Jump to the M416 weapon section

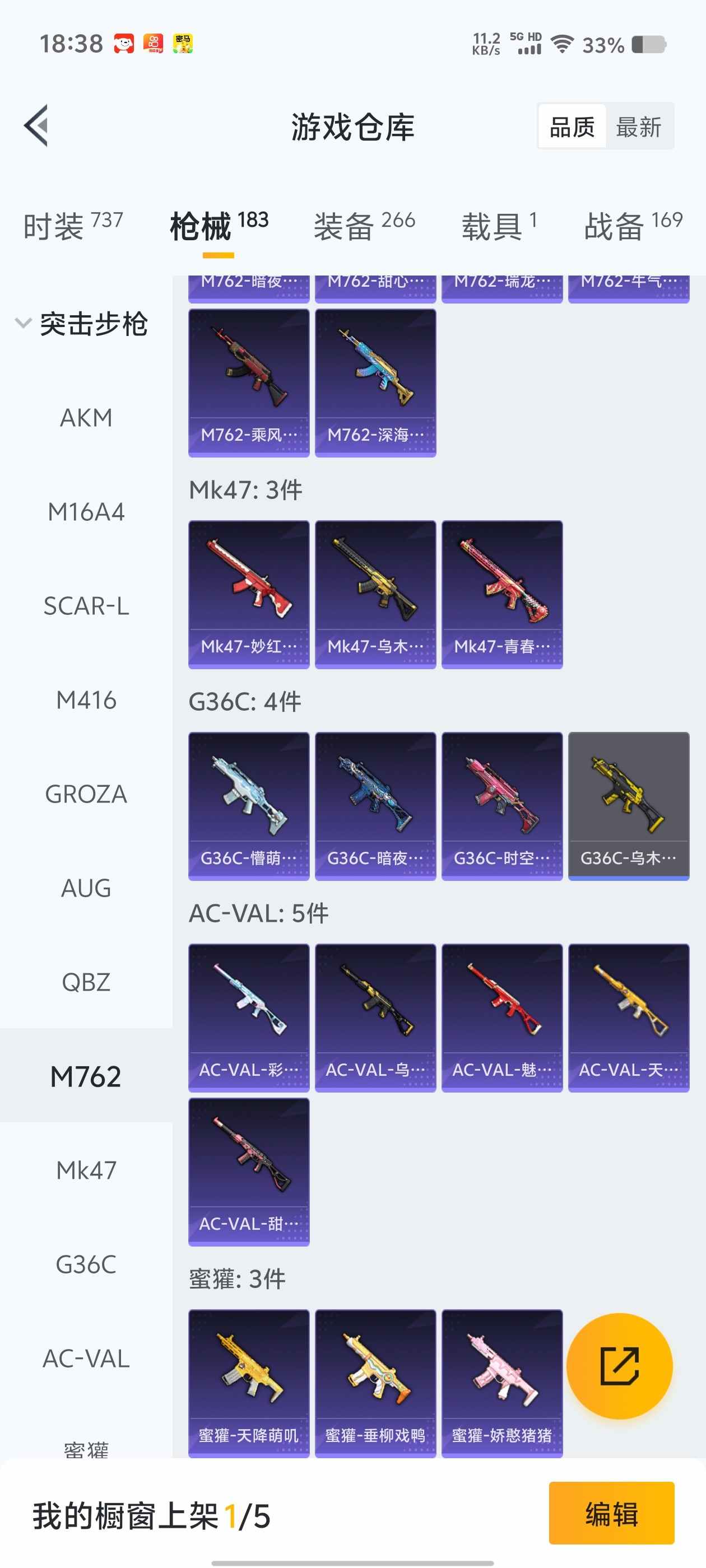[86, 700]
